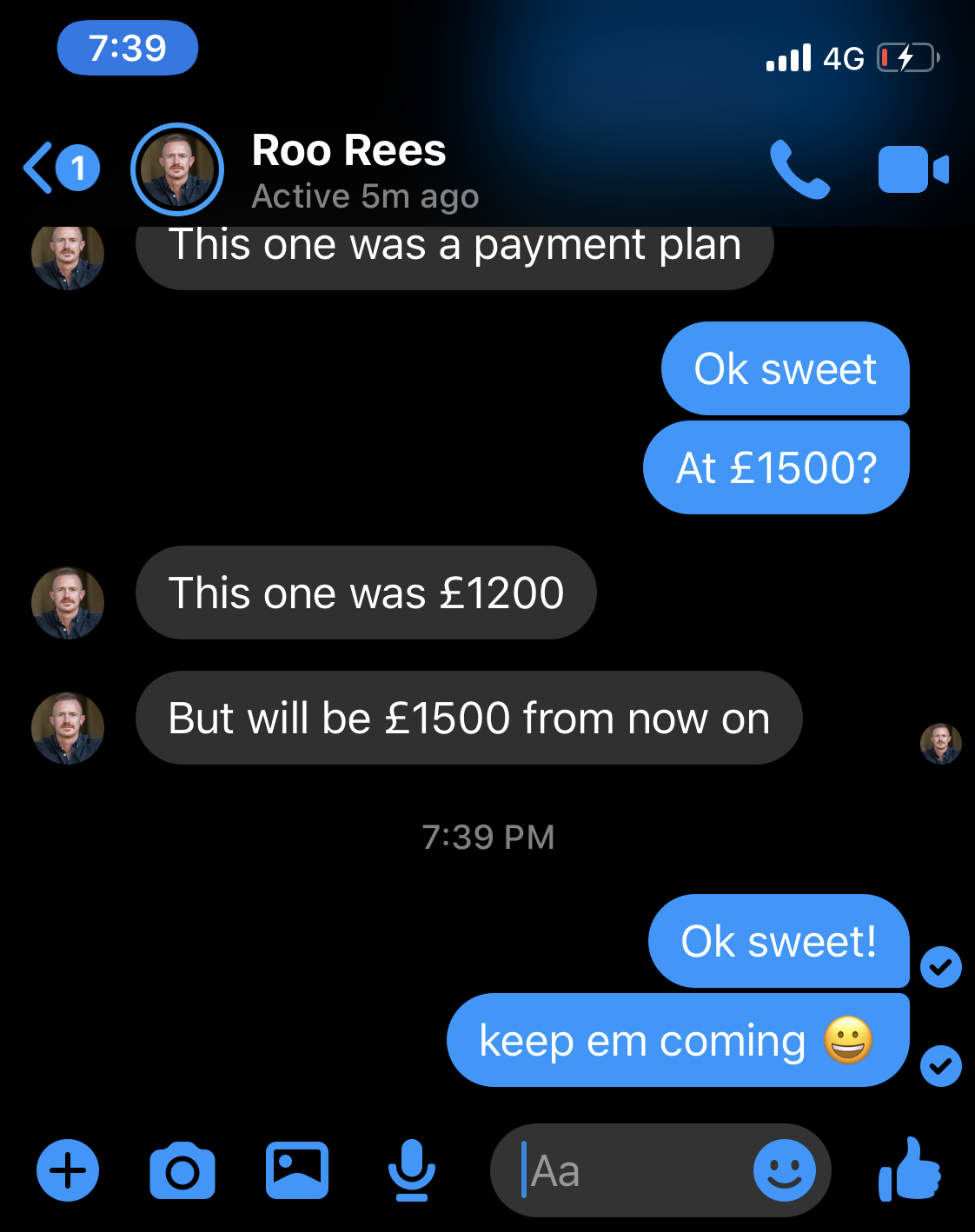Open the emoji picker in the message field

[x=784, y=1170]
